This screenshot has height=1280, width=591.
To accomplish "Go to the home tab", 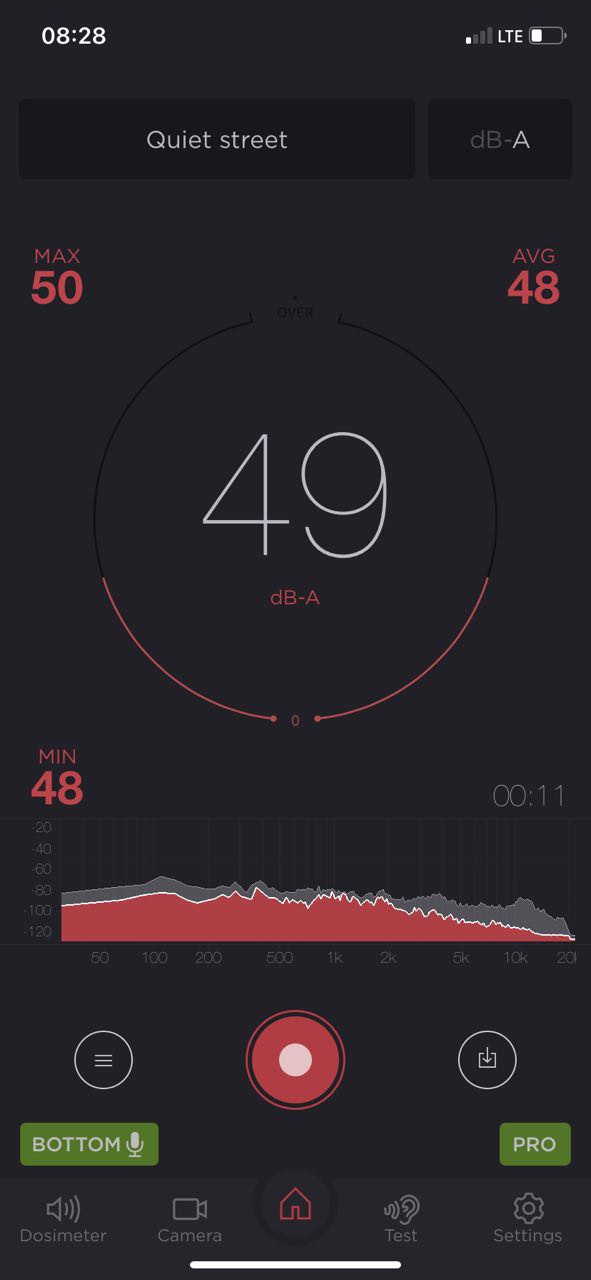I will (x=295, y=1205).
